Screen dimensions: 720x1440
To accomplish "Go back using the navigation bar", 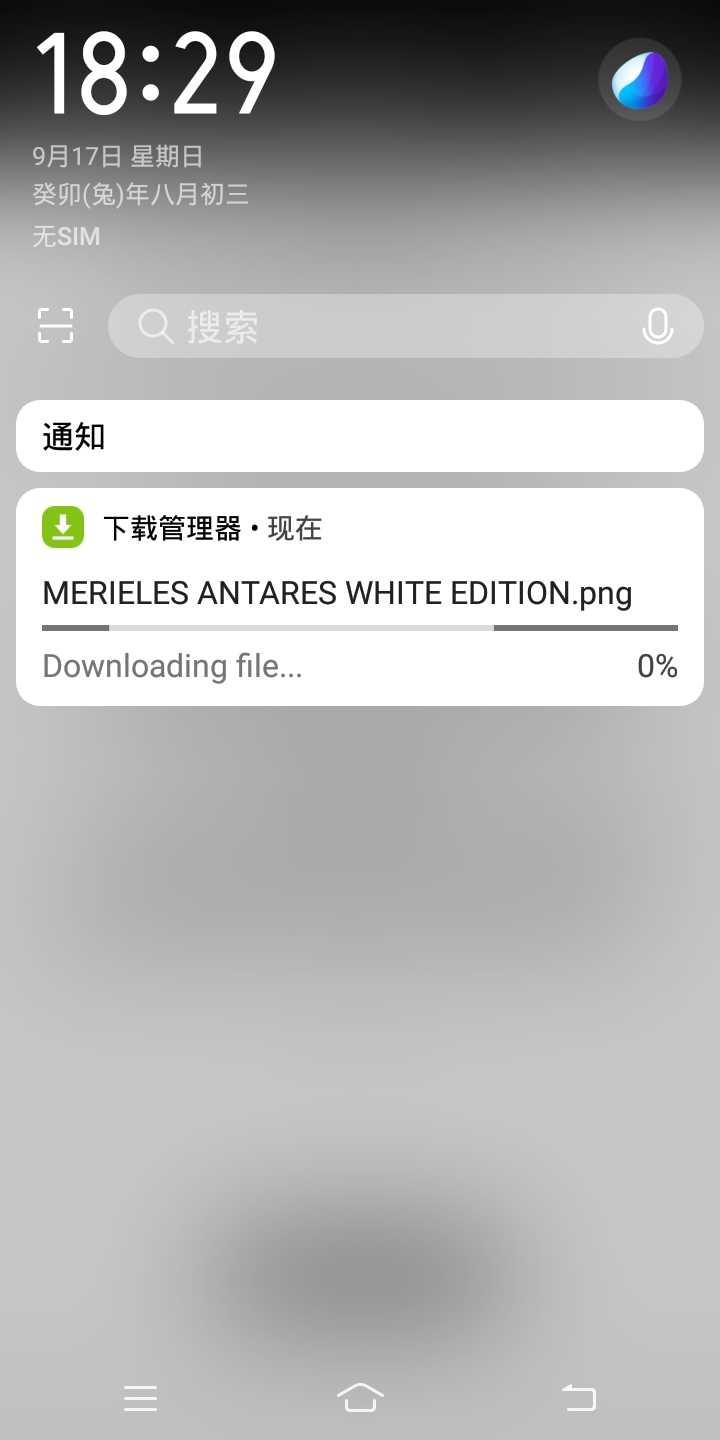I will (x=578, y=1398).
